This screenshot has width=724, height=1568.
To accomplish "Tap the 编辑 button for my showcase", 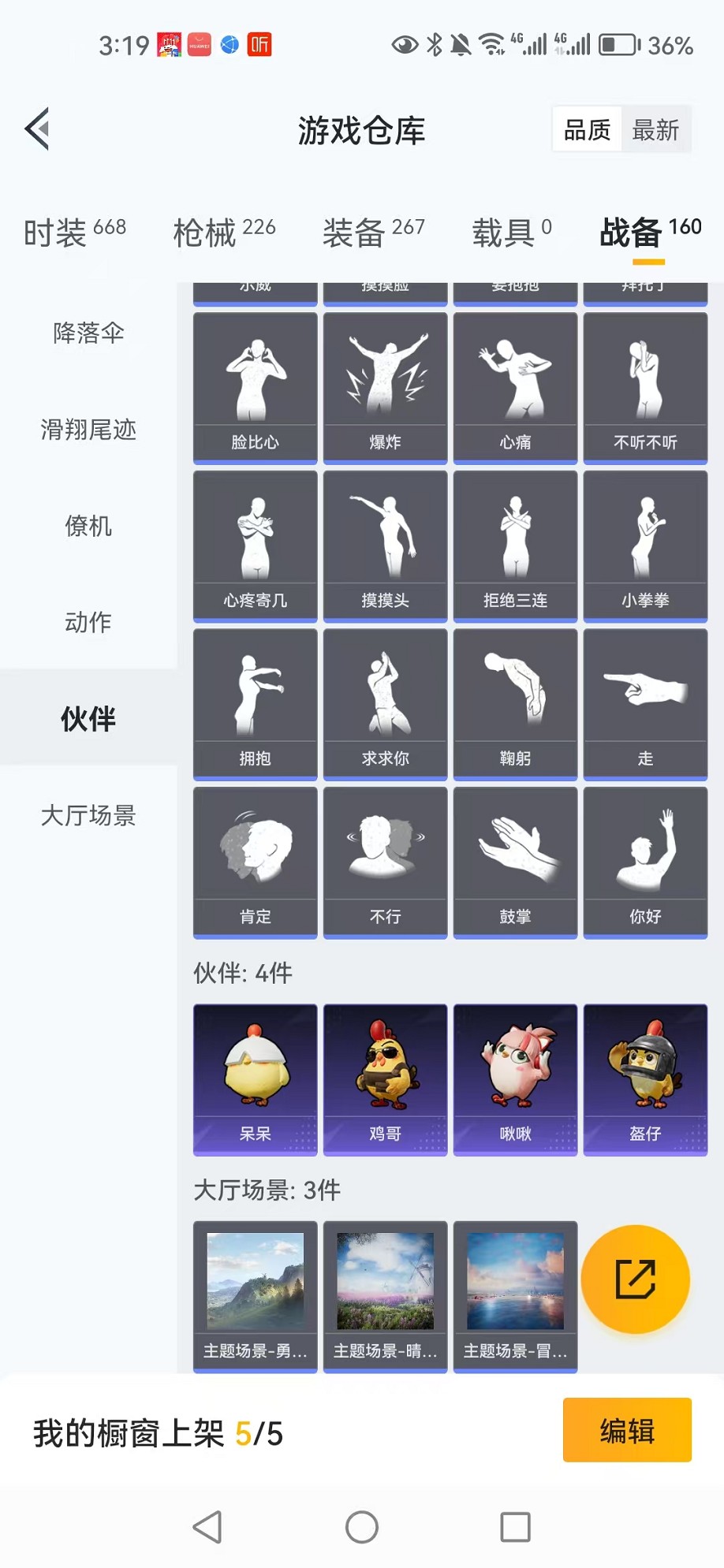I will click(627, 1430).
